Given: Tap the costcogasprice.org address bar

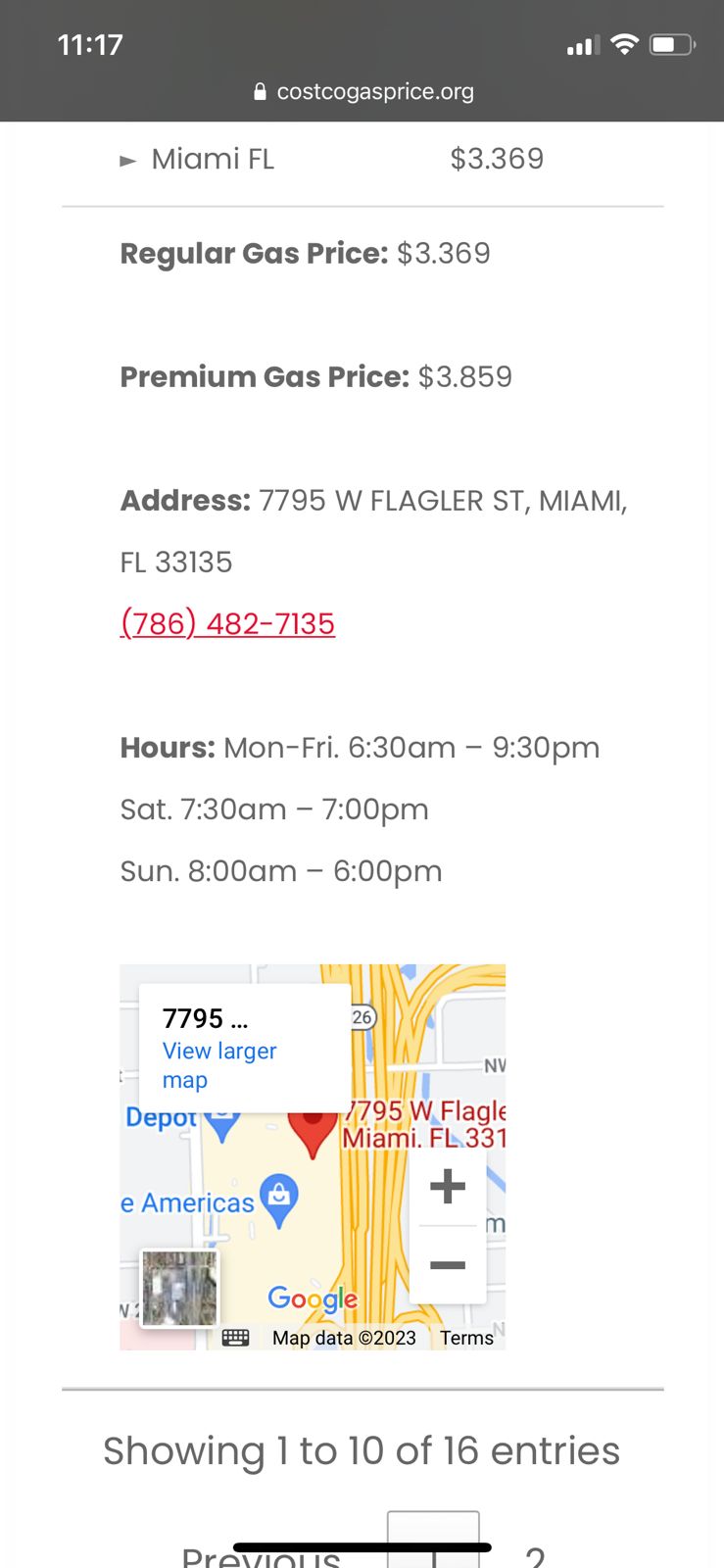Looking at the screenshot, I should [x=362, y=91].
